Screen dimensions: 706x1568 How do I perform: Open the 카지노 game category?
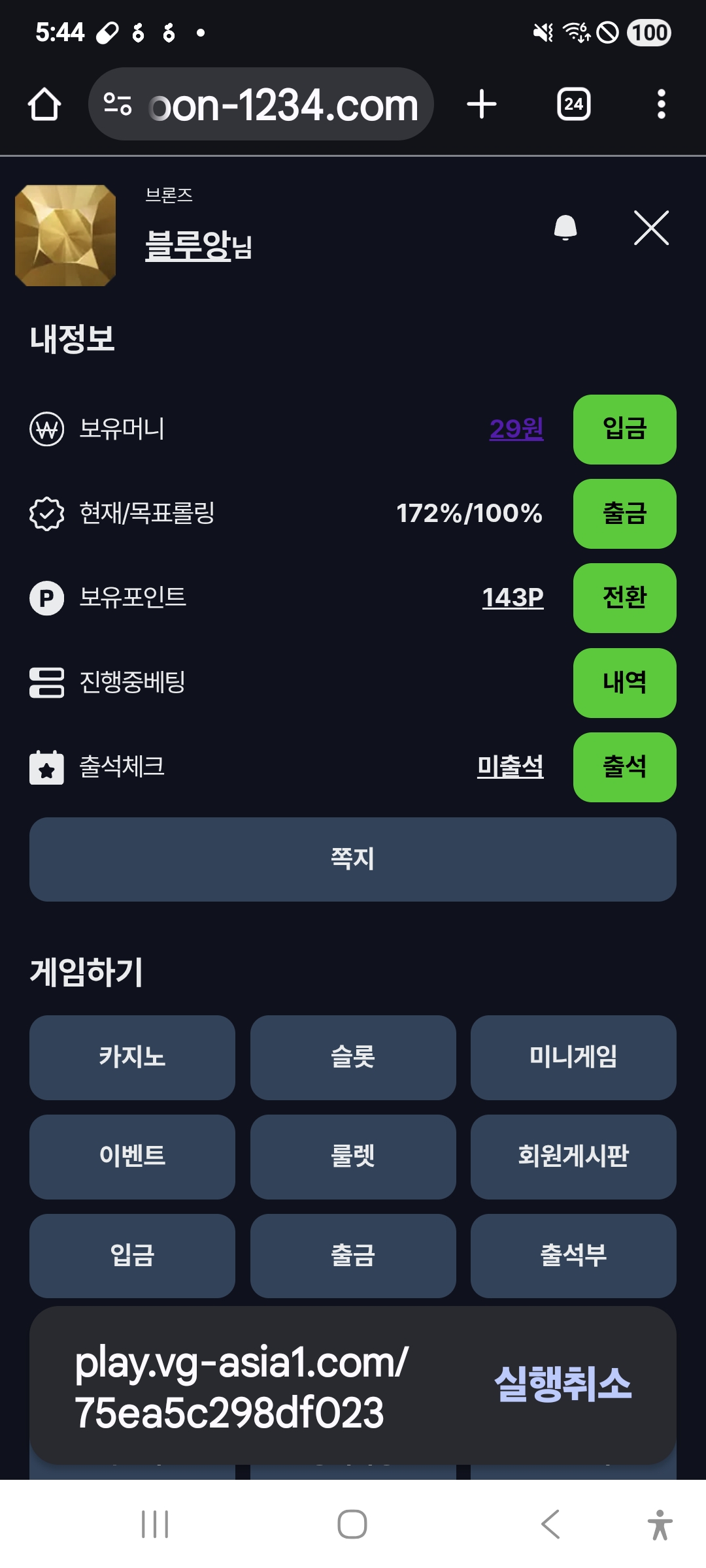[x=132, y=1057]
